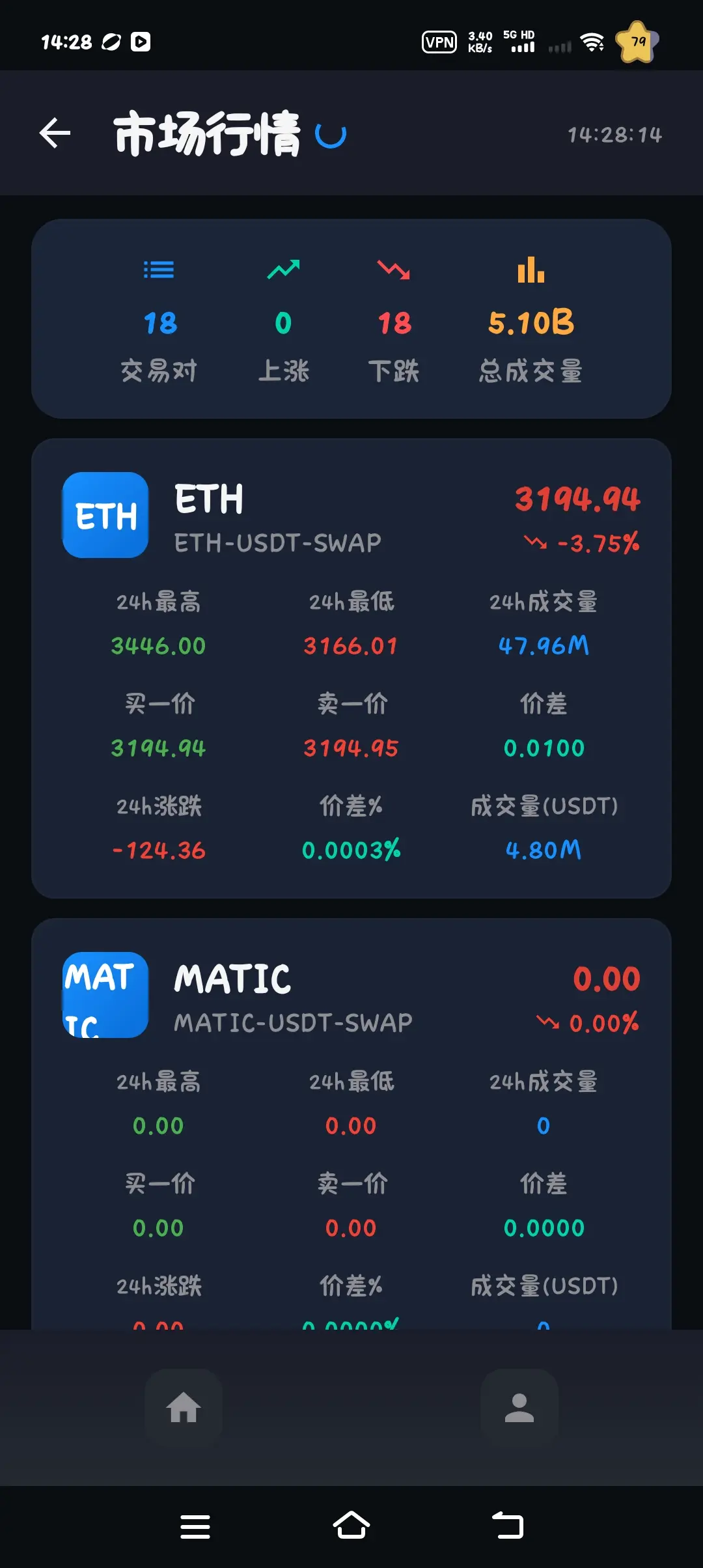Image resolution: width=703 pixels, height=1568 pixels.
Task: Tap the system home button
Action: [x=351, y=1526]
